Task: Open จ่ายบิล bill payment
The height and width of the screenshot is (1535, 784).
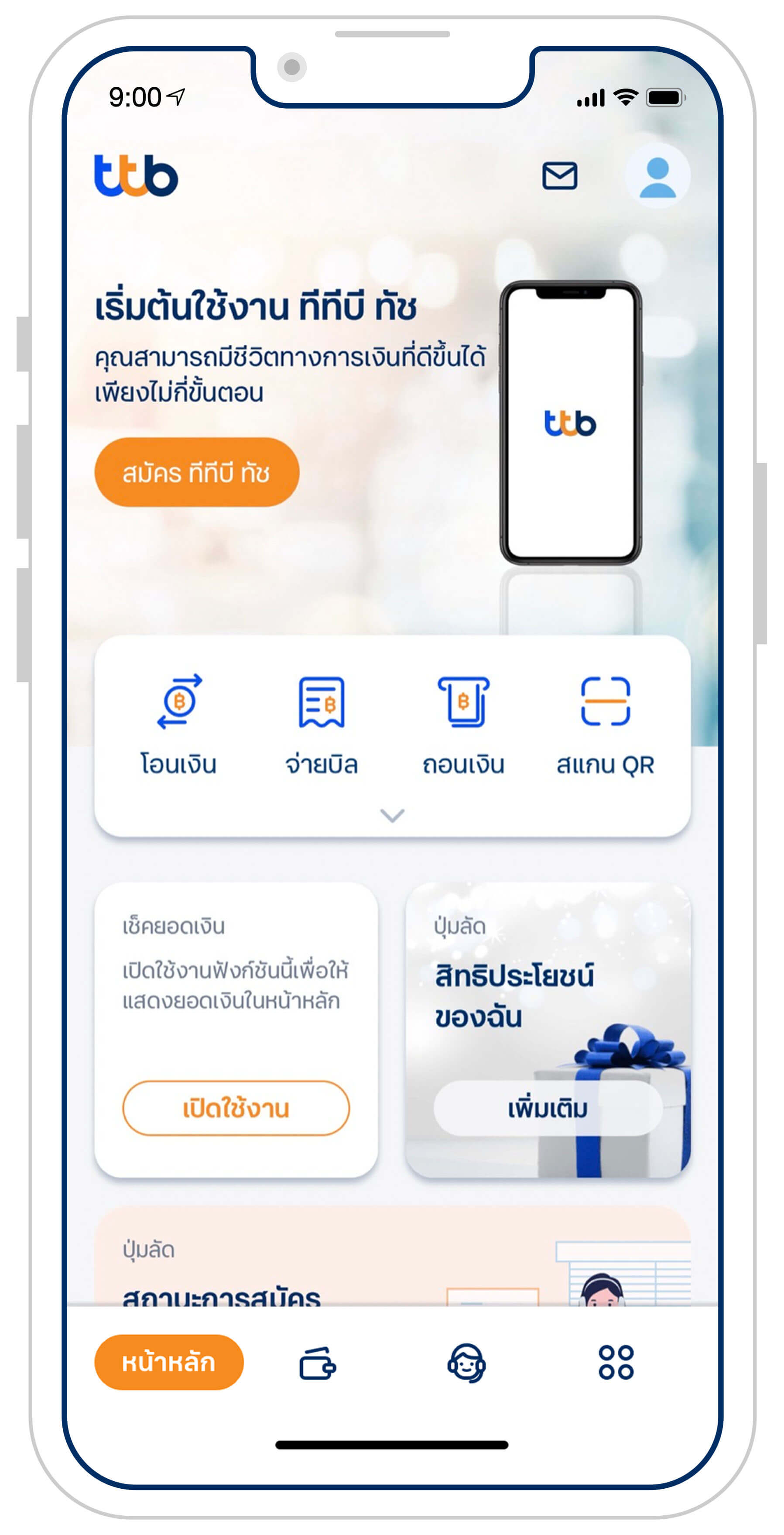Action: 321,724
